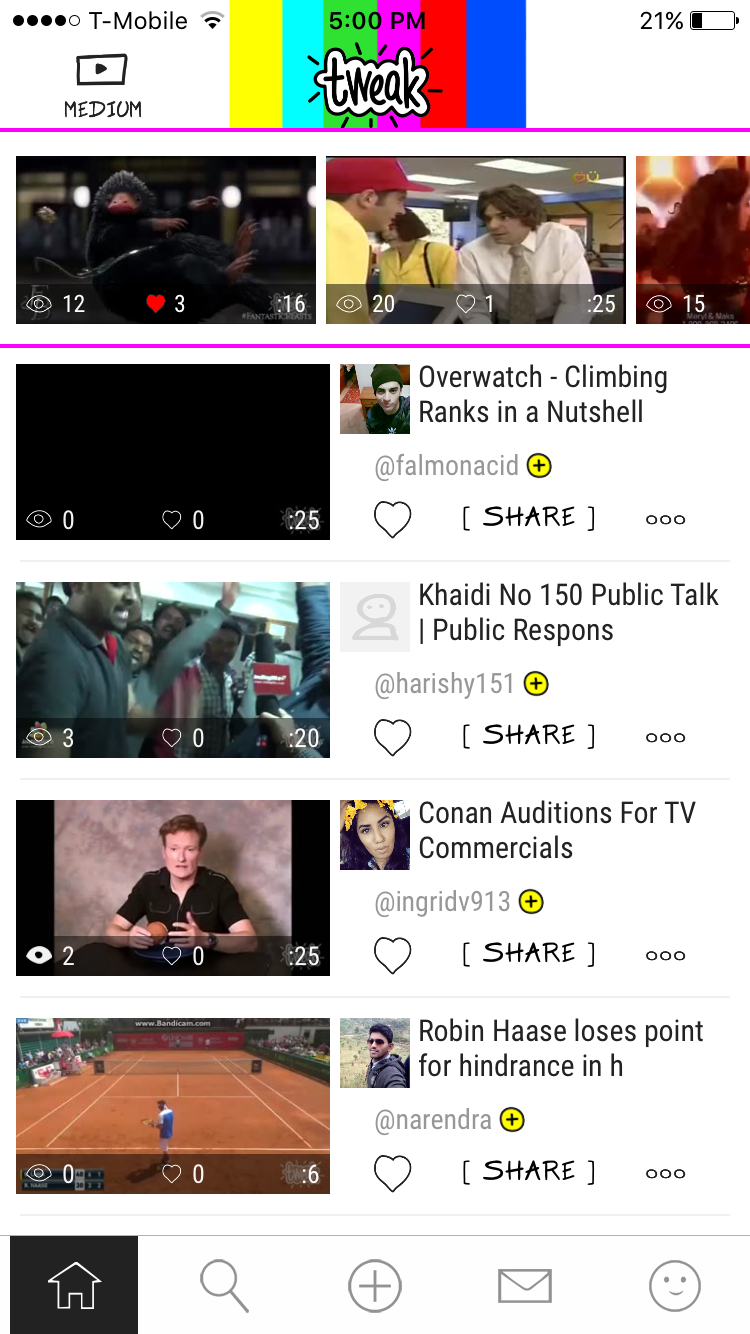The width and height of the screenshot is (750, 1334).
Task: Follow @harishy151 with the yellow plus
Action: click(x=537, y=683)
